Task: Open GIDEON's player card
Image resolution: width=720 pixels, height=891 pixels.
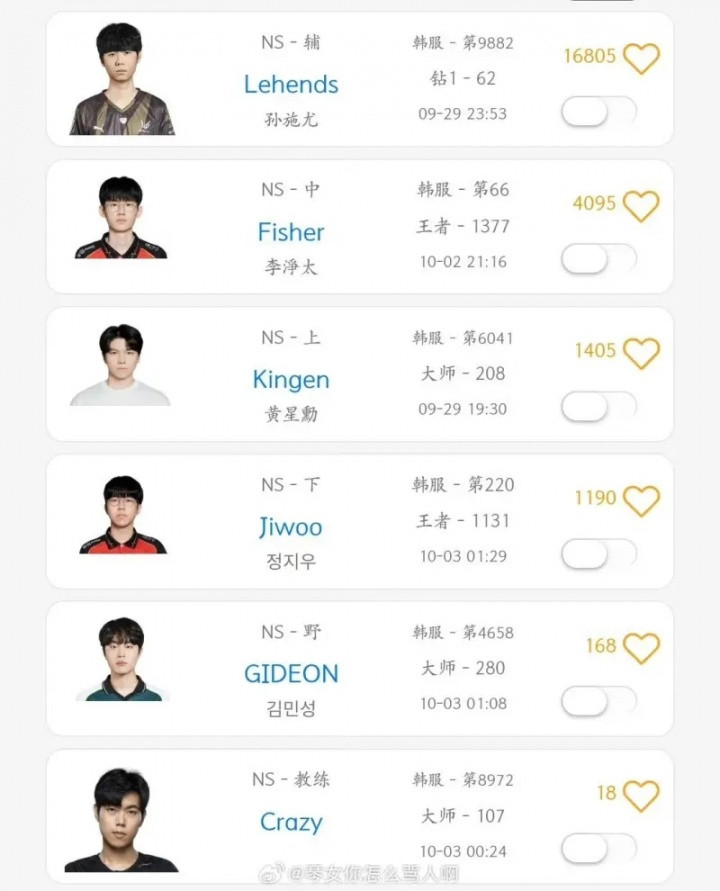Action: pyautogui.click(x=291, y=673)
